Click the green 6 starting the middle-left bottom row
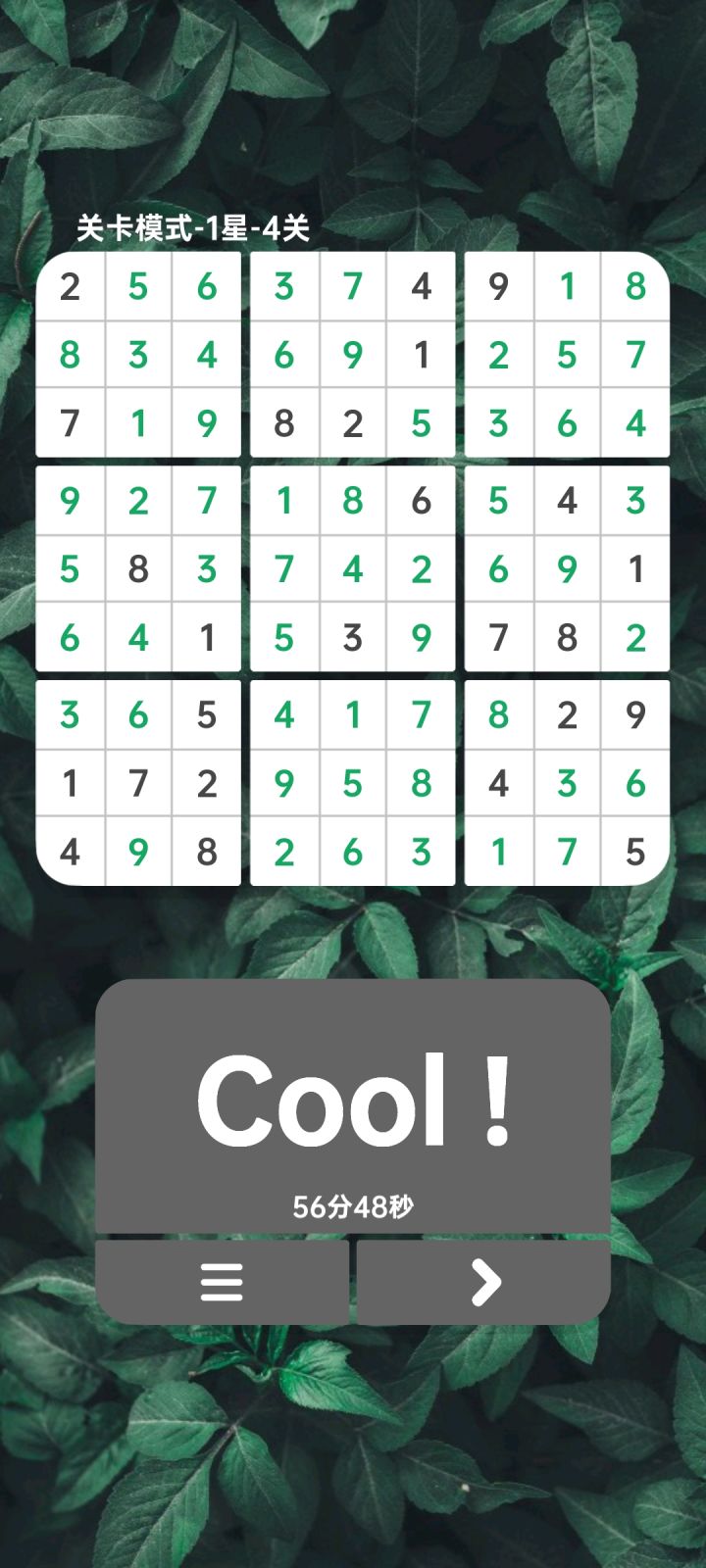The height and width of the screenshot is (1568, 706). 69,637
